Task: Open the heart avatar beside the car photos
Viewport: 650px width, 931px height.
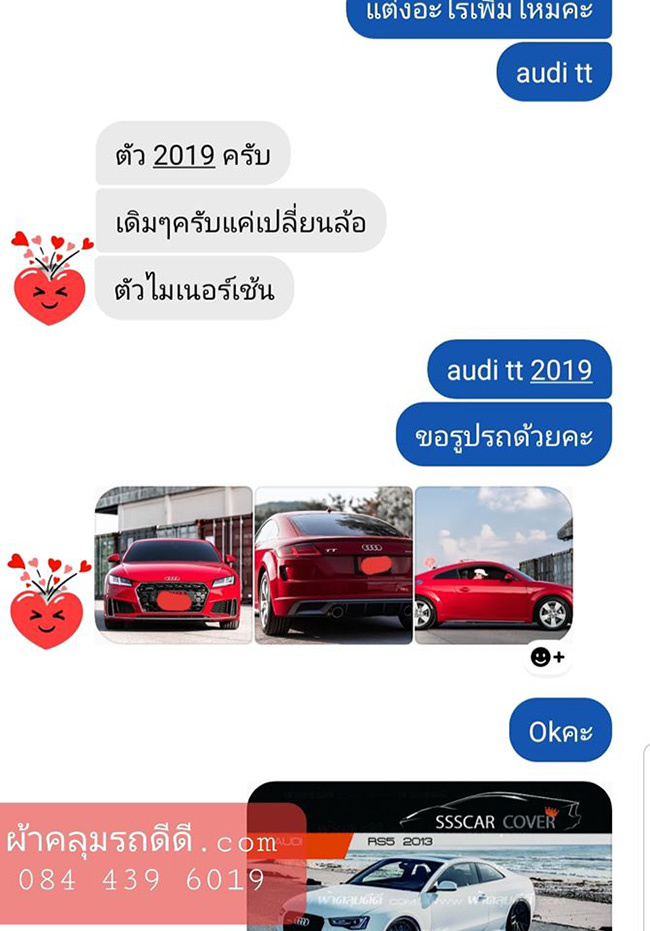Action: (48, 601)
